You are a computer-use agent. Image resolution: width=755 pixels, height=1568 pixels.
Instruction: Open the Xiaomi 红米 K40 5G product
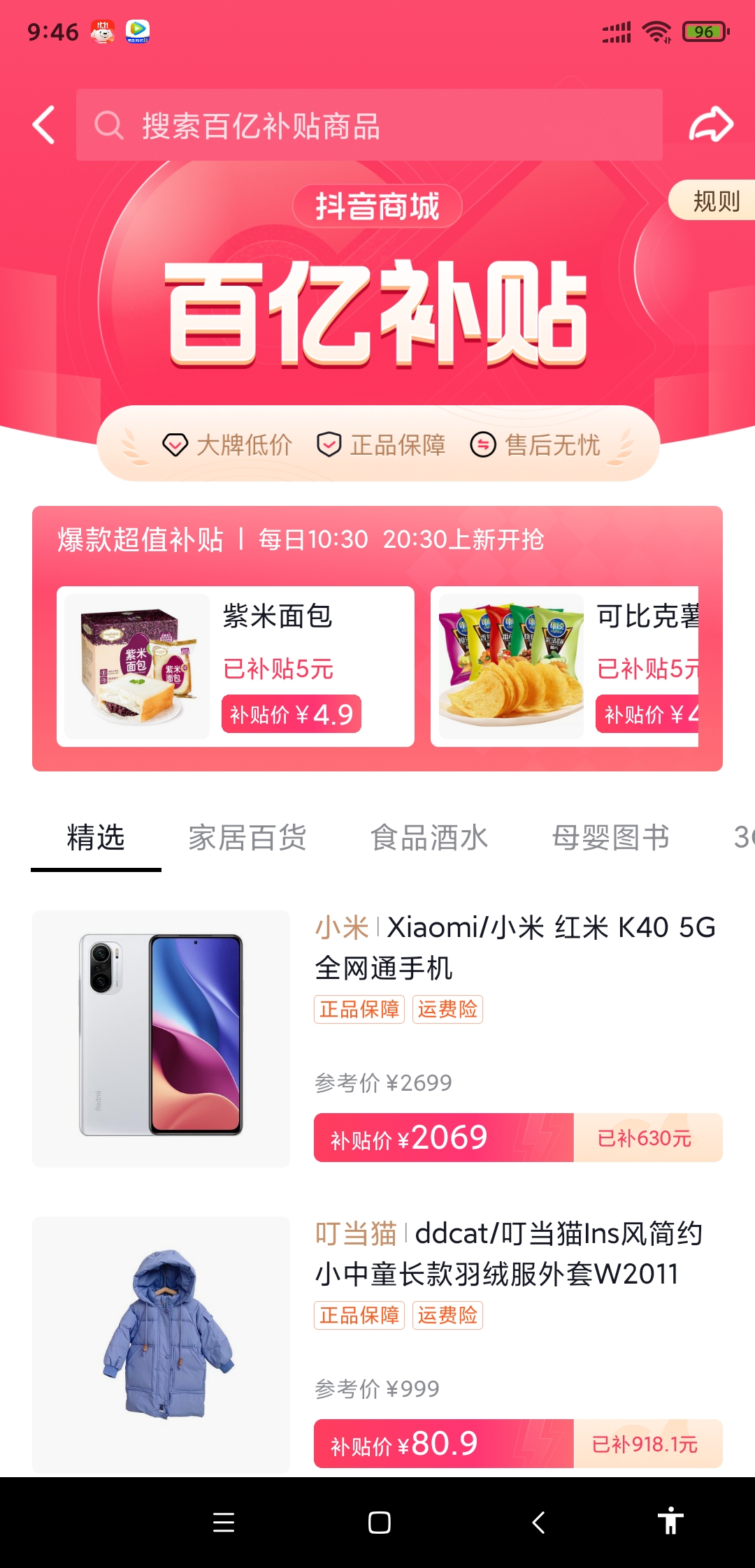pyautogui.click(x=515, y=947)
